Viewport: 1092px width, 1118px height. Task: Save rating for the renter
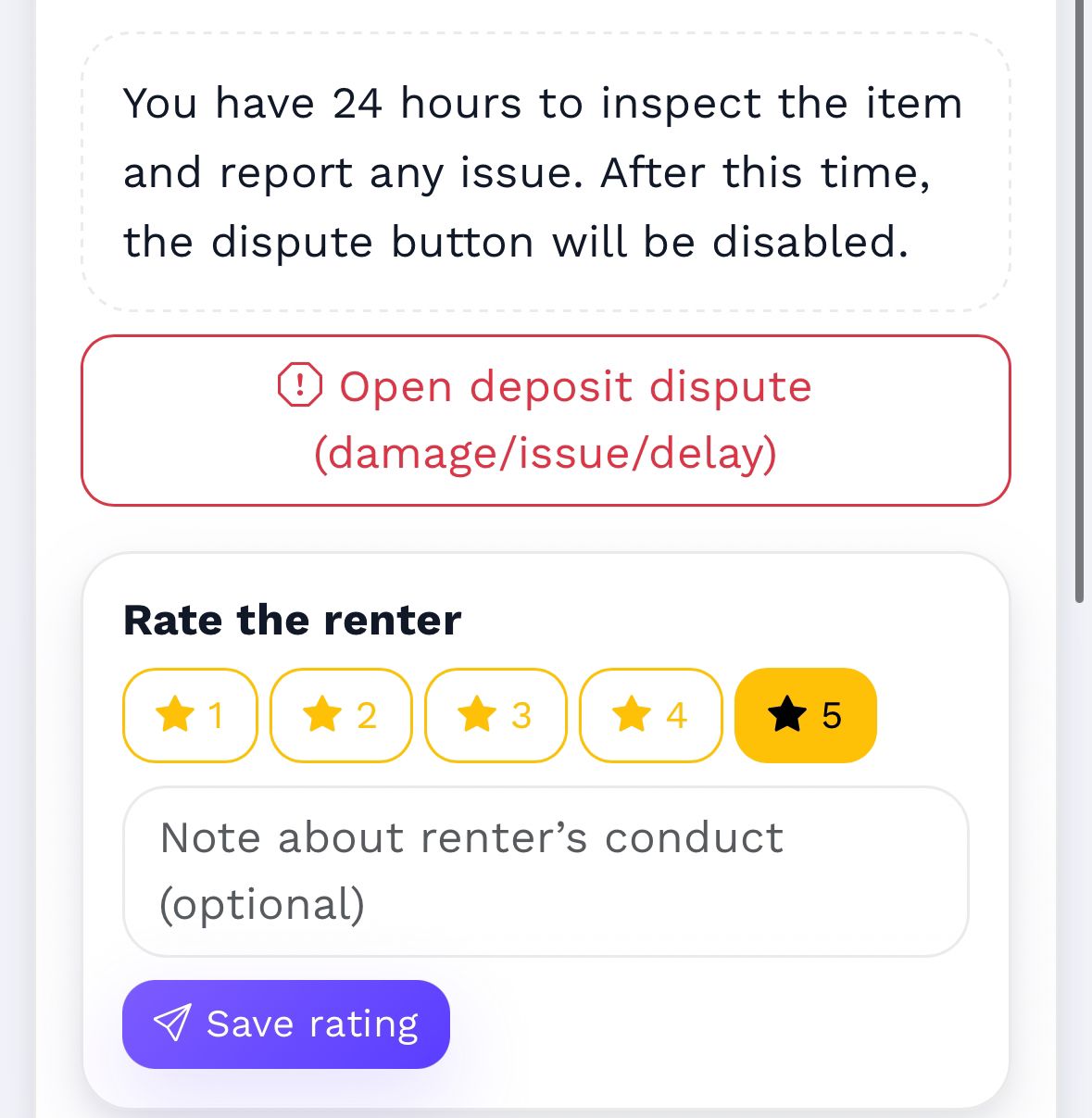(285, 1024)
